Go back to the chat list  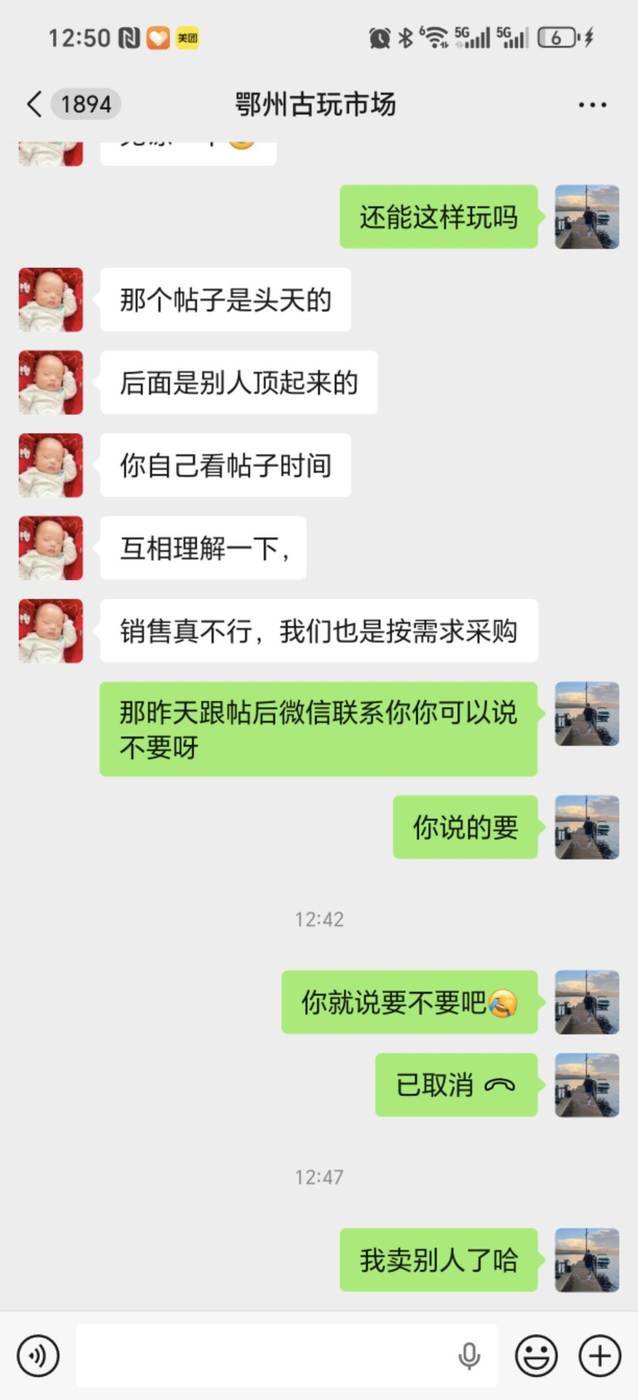[36, 104]
